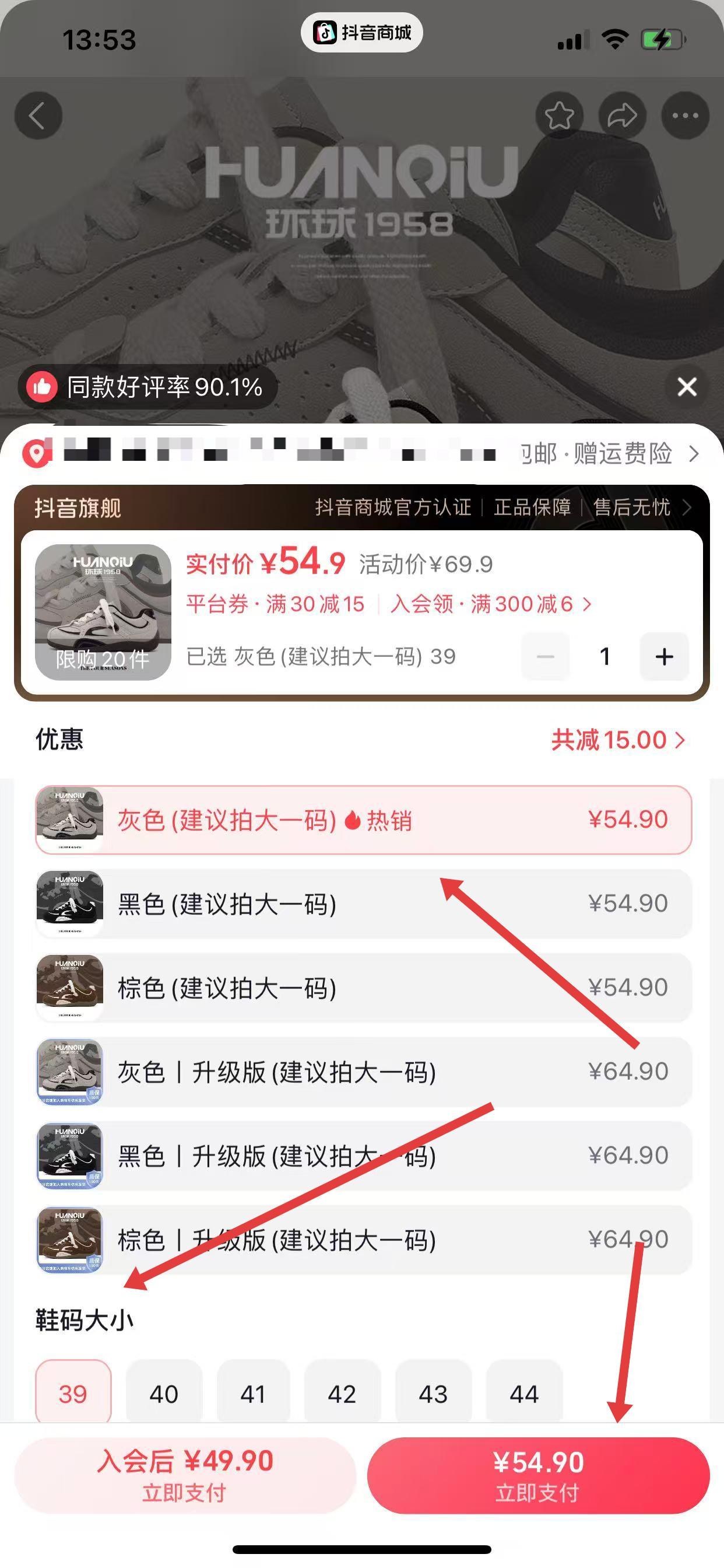
Task: Pay ¥54.90 immediately
Action: coord(538,1475)
